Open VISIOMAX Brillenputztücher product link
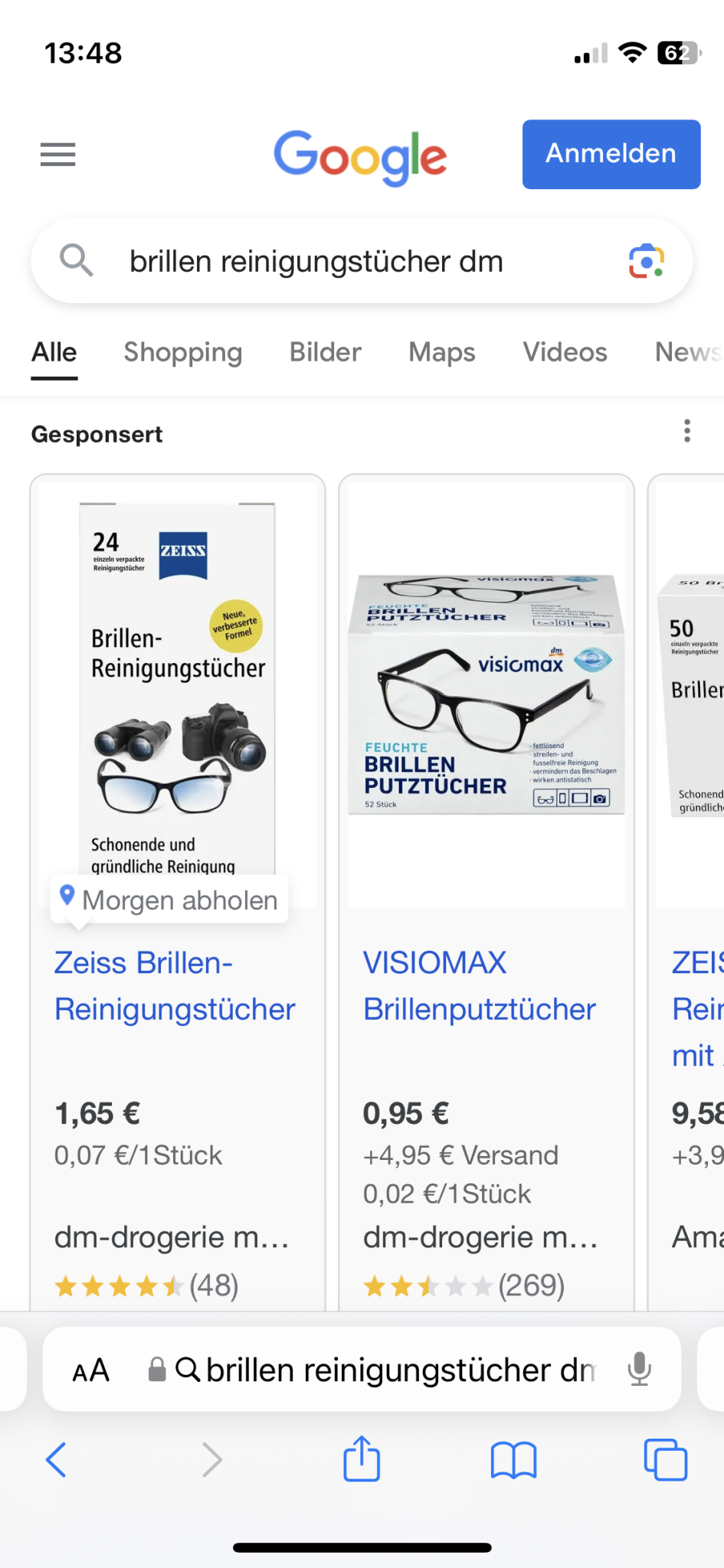Image resolution: width=724 pixels, height=1568 pixels. [479, 986]
